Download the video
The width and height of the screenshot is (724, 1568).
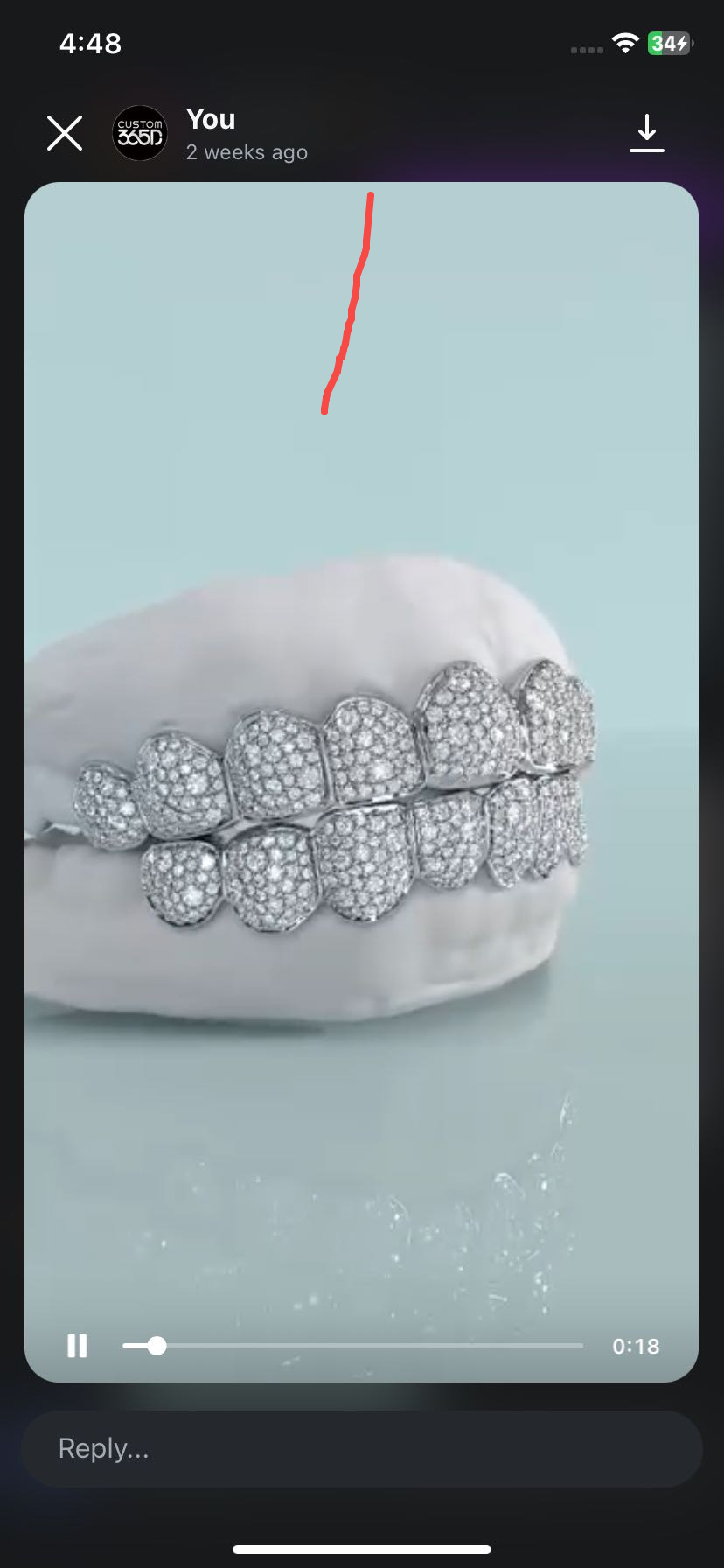(x=646, y=133)
